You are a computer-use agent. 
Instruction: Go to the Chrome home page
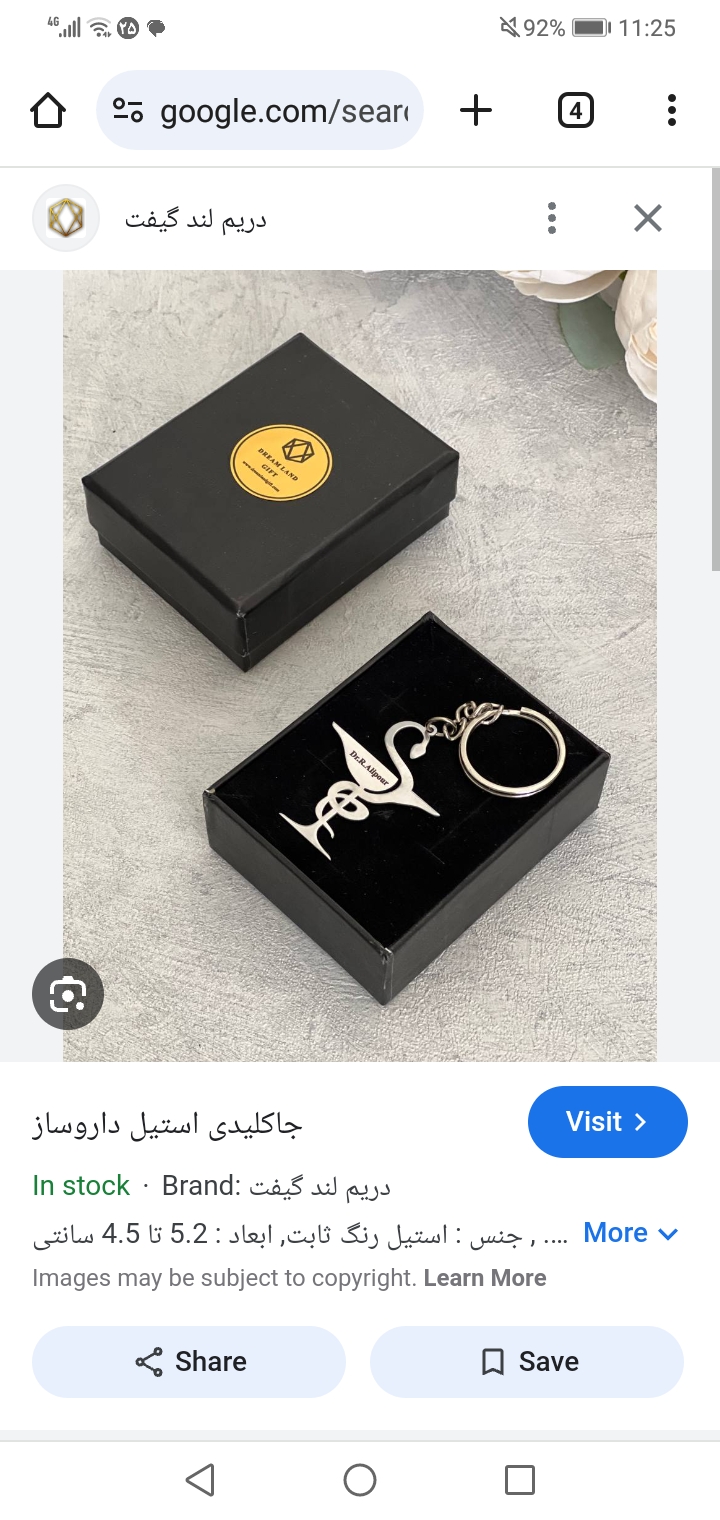[x=48, y=111]
